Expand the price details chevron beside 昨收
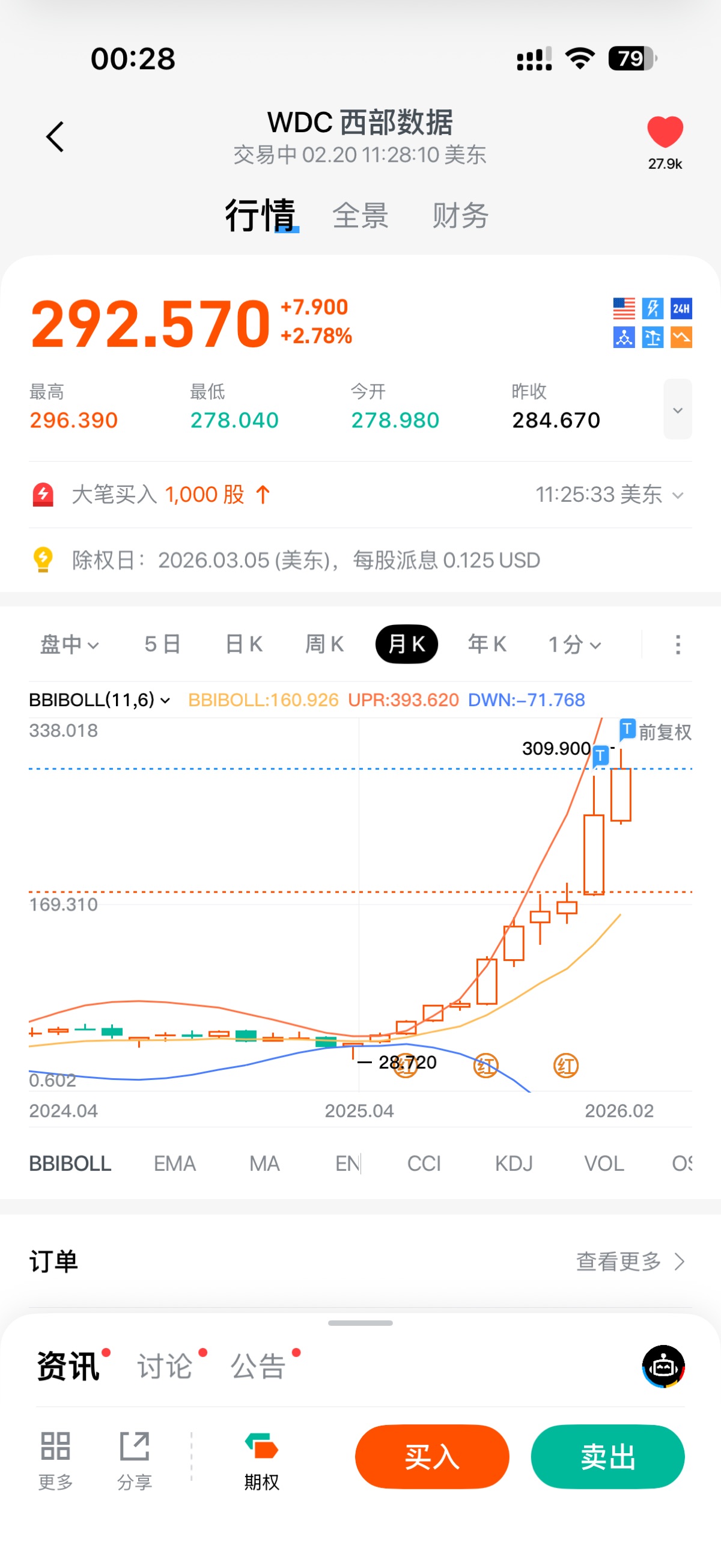The width and height of the screenshot is (721, 1568). pos(677,409)
